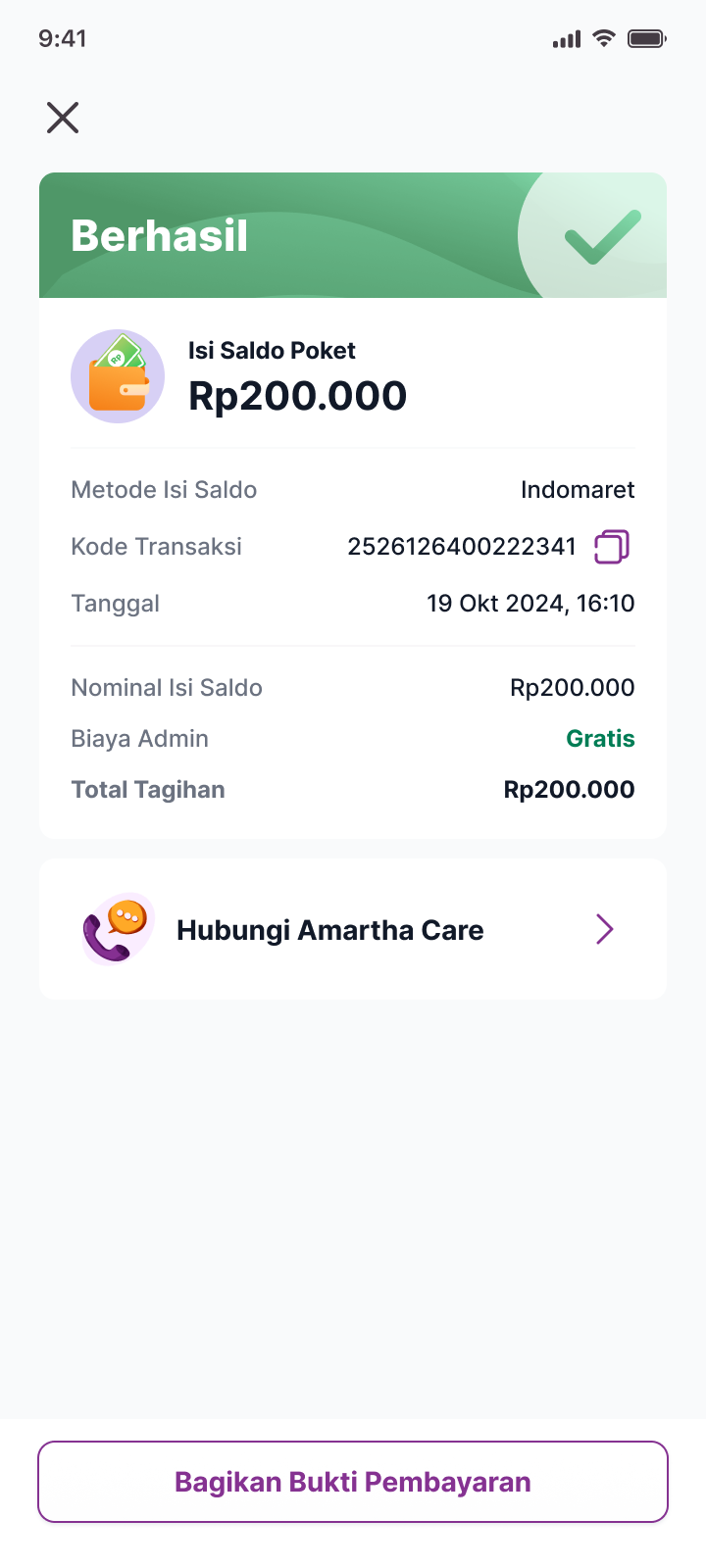Tap Bagikan Bukti Pembayaran button
Viewport: 706px width, 1568px height.
(x=353, y=1482)
